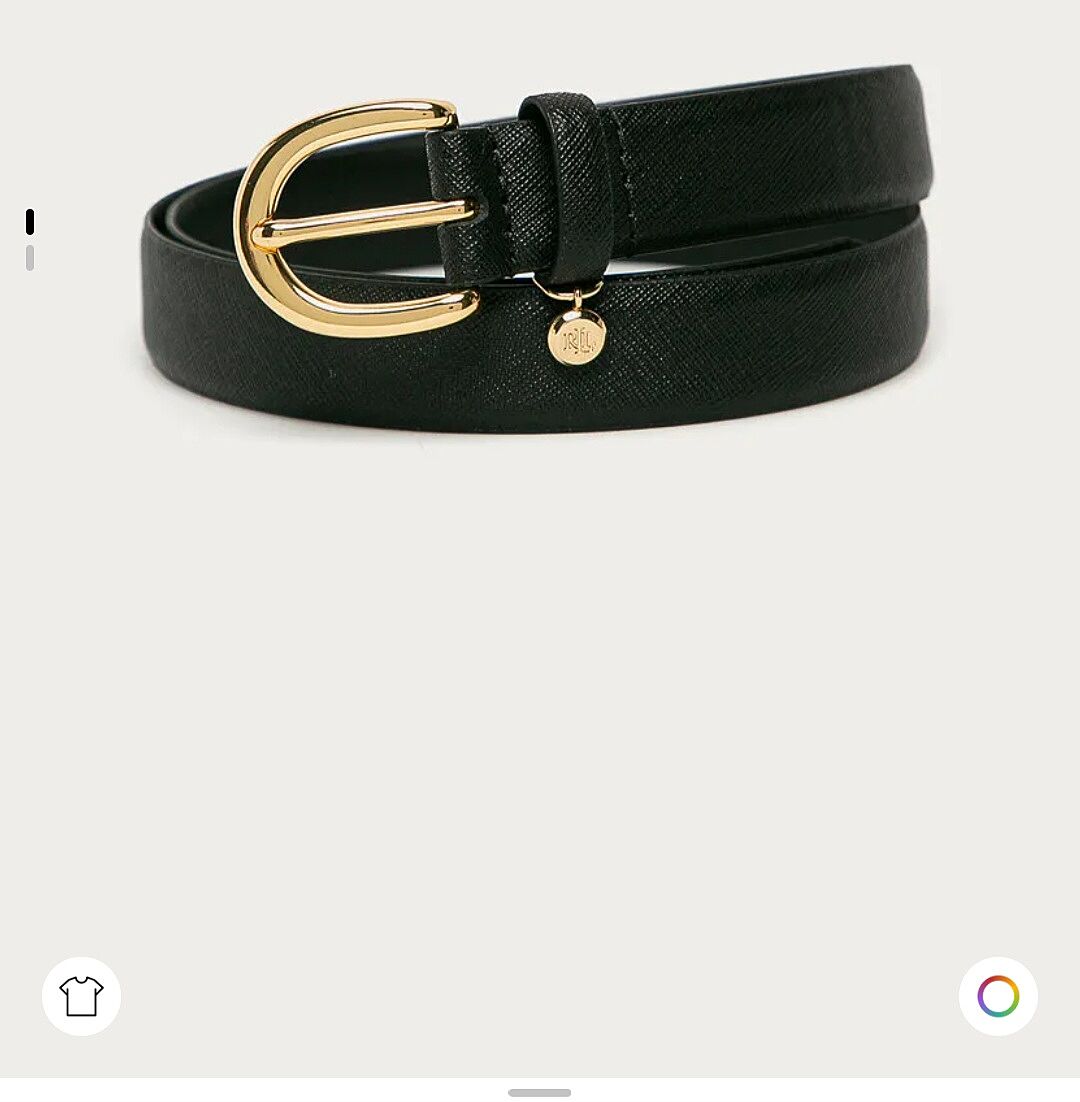Tap the t-shirt icon button
1080x1102 pixels.
(x=81, y=996)
